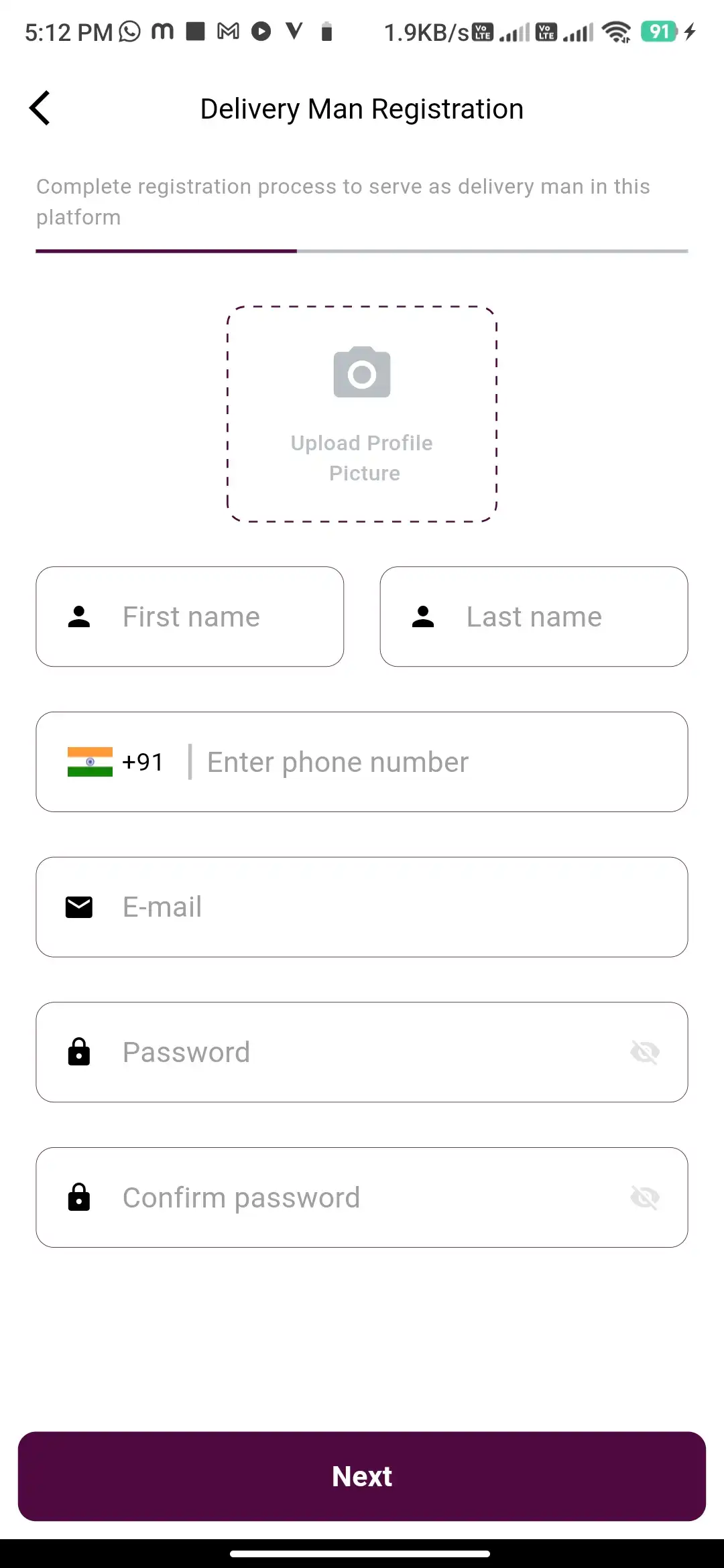Click the registration progress bar

pos(362,252)
